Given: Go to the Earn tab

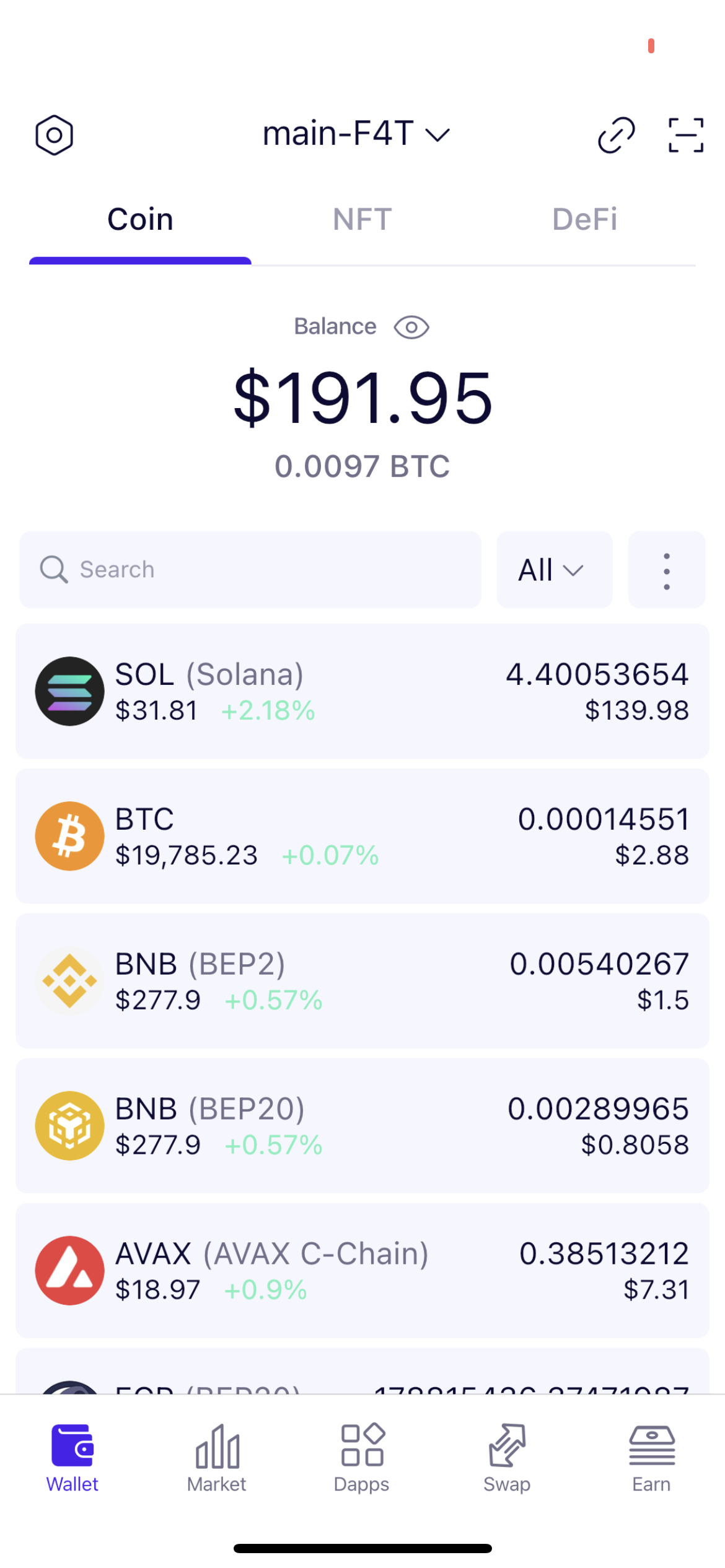Looking at the screenshot, I should [652, 1458].
